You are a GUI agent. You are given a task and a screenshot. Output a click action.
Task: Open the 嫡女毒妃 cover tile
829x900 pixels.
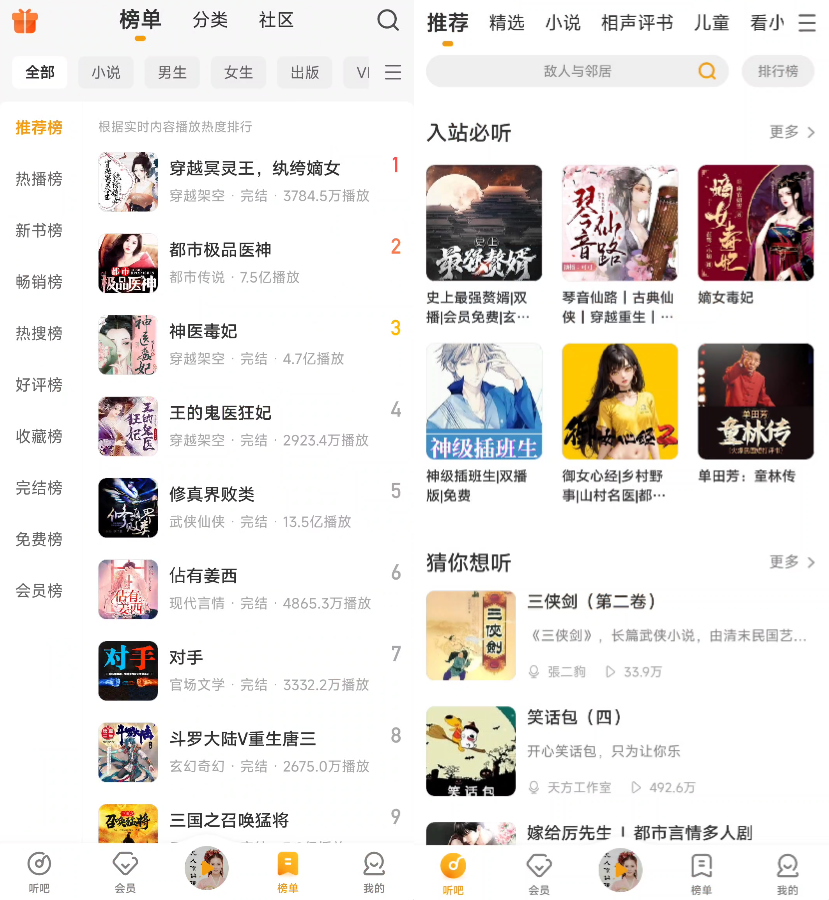click(x=755, y=223)
